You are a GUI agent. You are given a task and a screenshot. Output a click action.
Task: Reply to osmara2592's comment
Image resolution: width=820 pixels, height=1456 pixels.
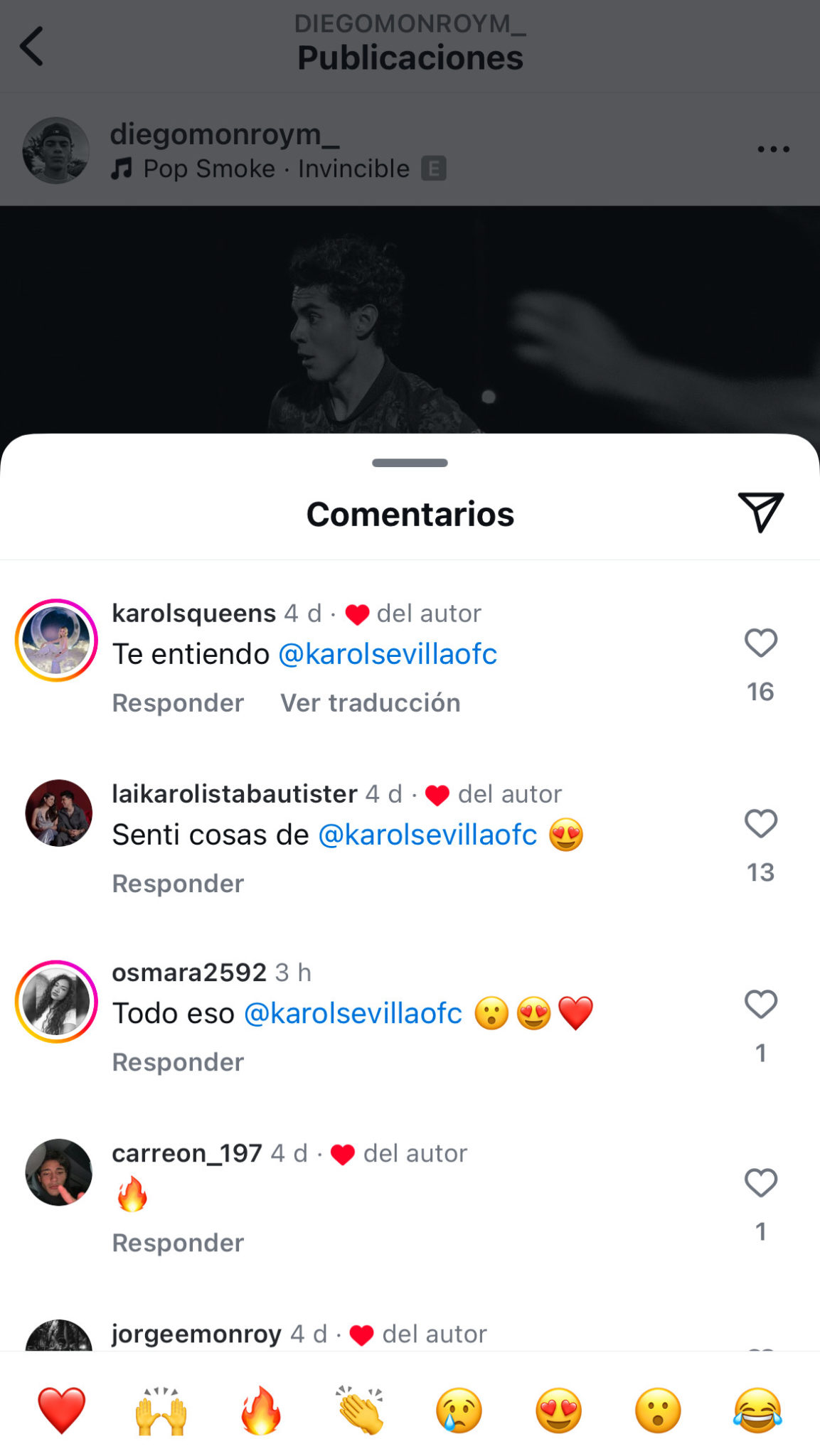[x=178, y=1062]
